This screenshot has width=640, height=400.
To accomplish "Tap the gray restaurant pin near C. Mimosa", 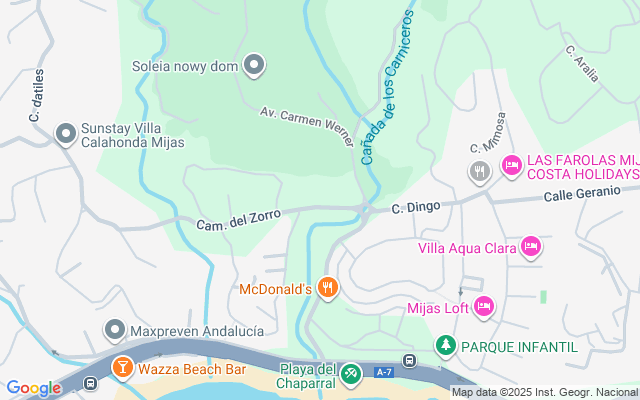I will pos(480,172).
